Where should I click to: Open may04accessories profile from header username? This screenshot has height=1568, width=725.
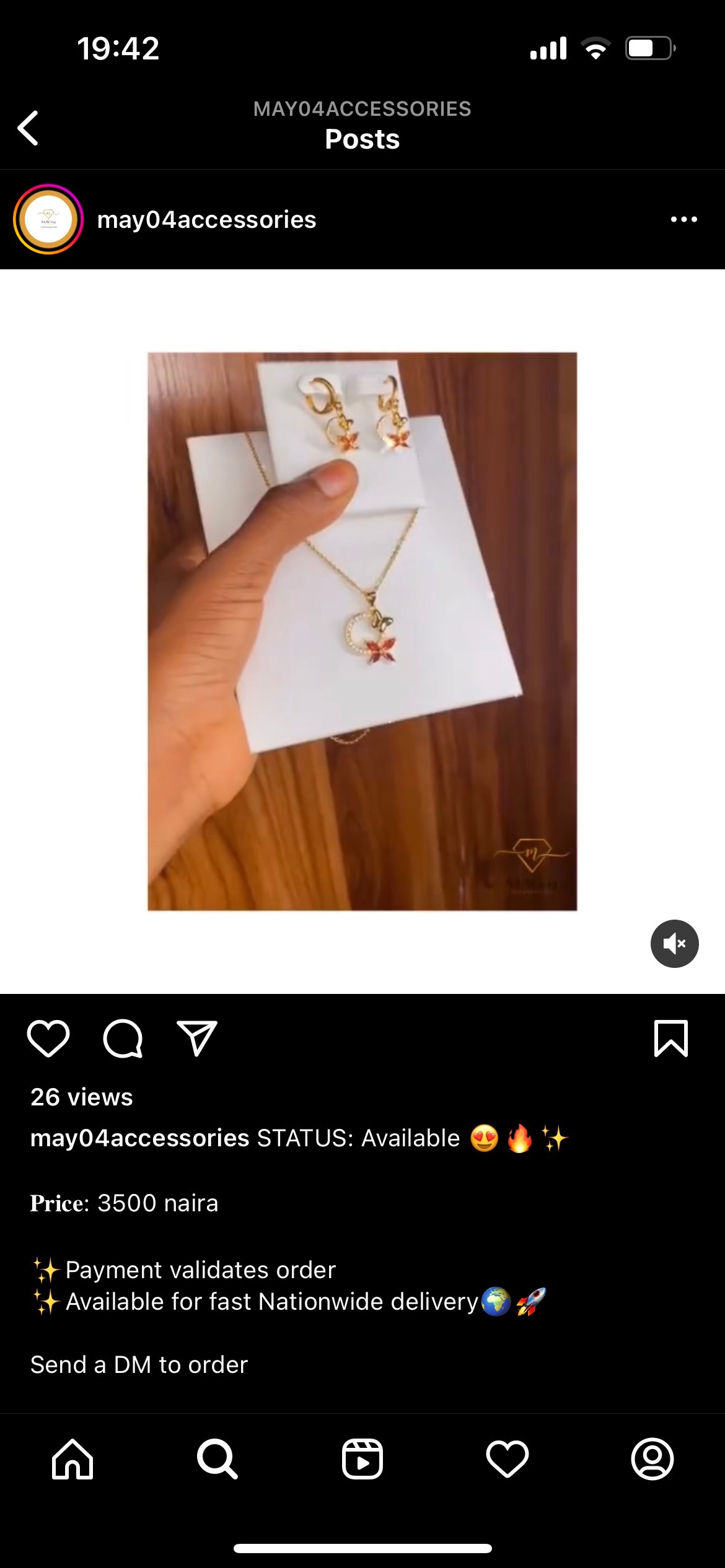206,220
